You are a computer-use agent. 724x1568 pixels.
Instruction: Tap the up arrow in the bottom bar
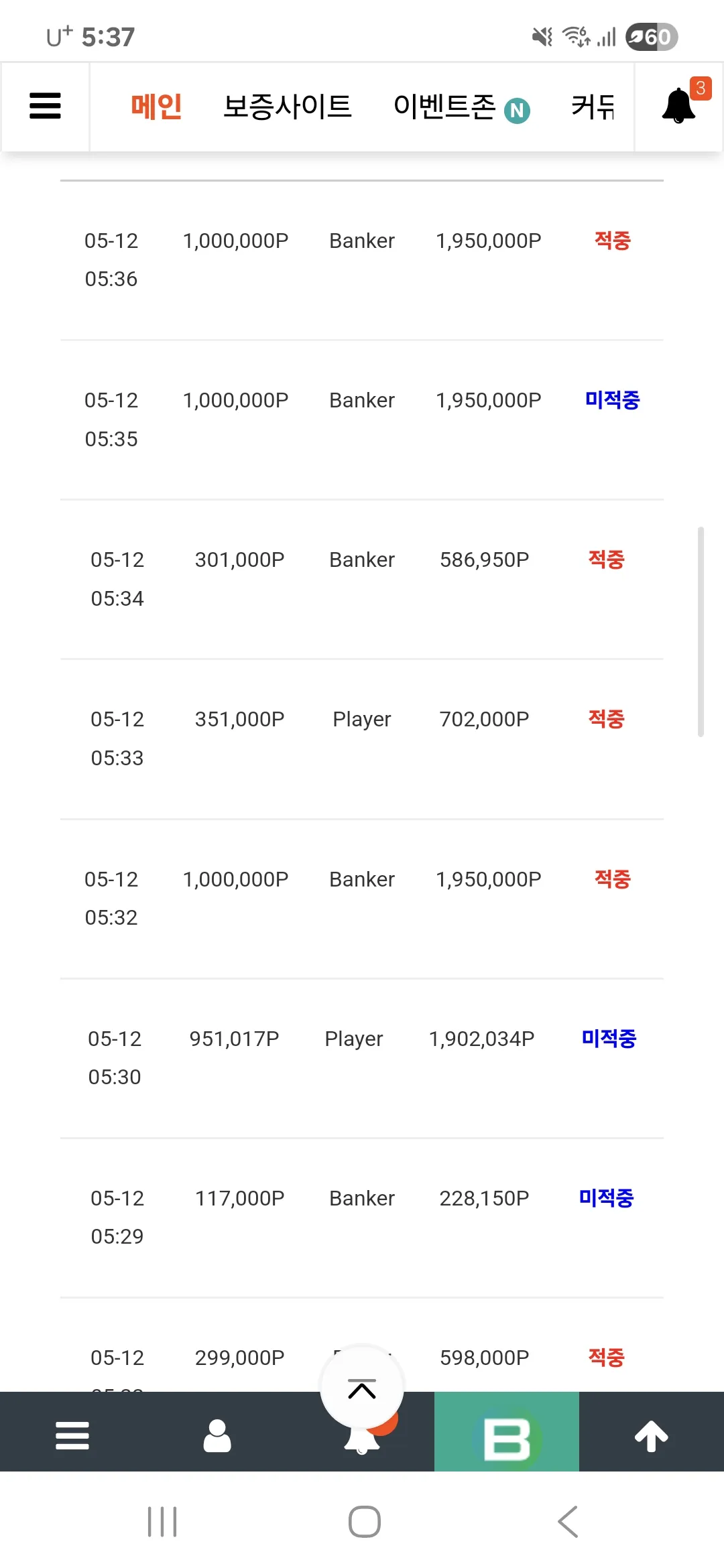[x=652, y=1435]
